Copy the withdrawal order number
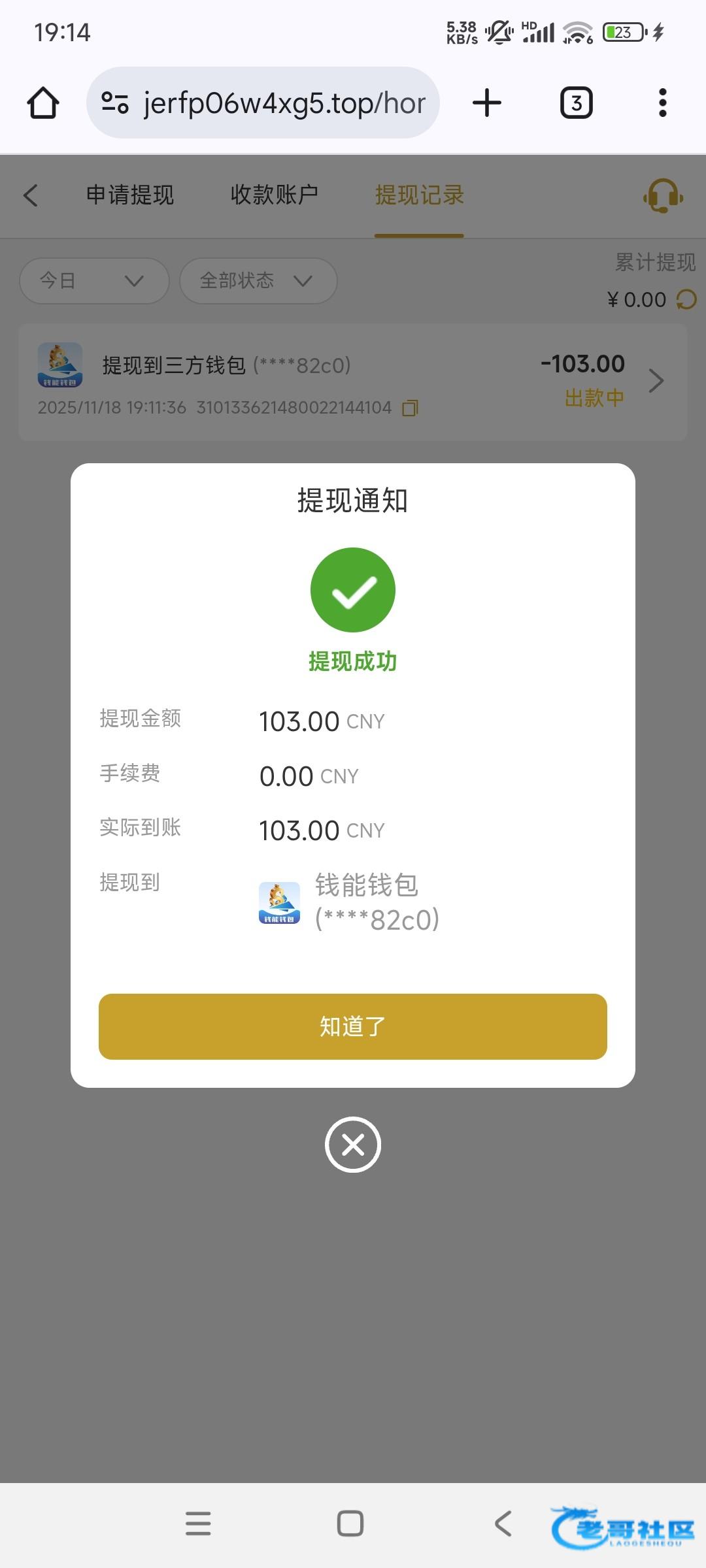The image size is (706, 1568). pyautogui.click(x=410, y=408)
